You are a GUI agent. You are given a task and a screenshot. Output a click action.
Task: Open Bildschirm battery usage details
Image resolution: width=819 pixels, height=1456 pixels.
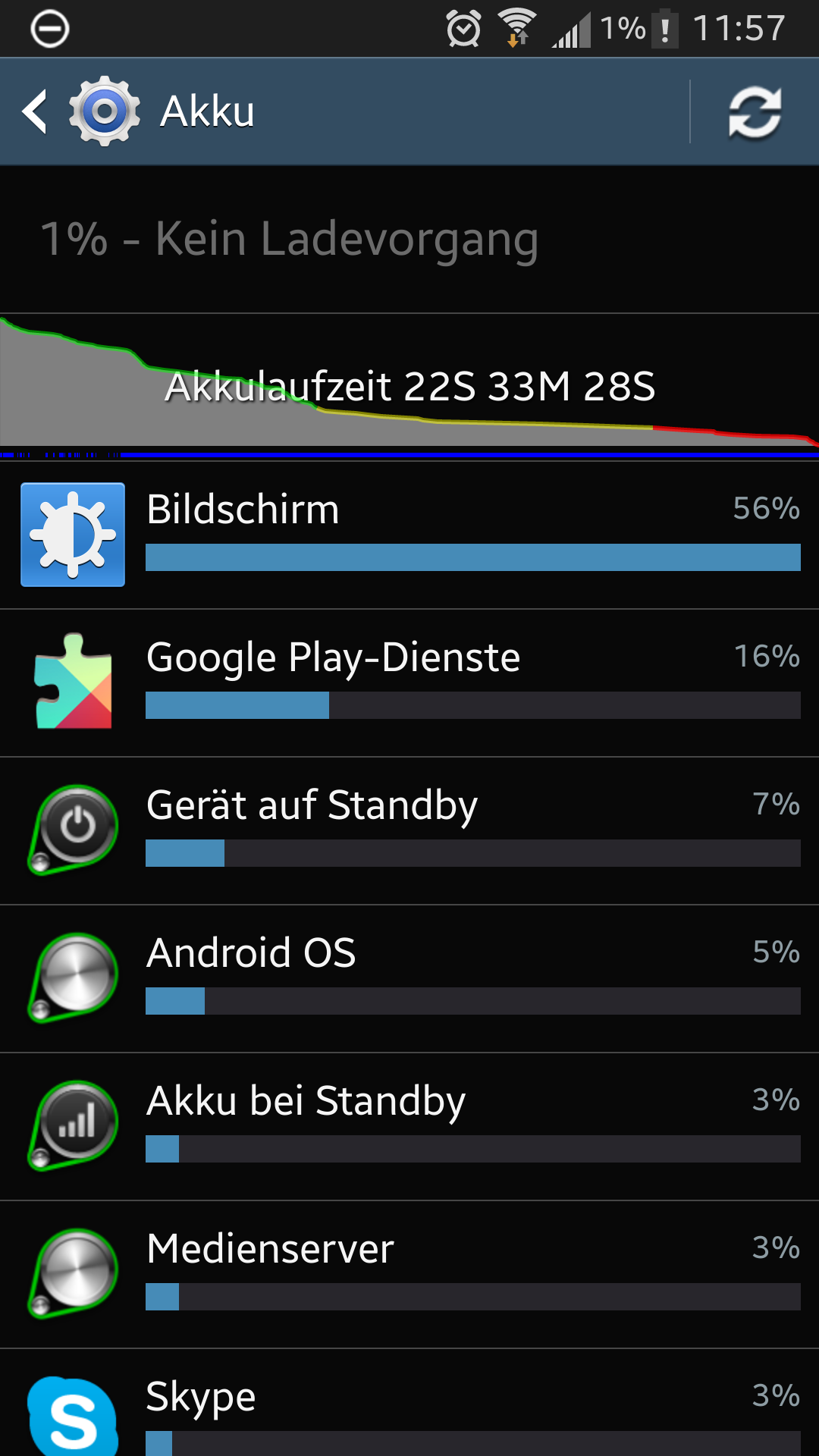tap(409, 535)
